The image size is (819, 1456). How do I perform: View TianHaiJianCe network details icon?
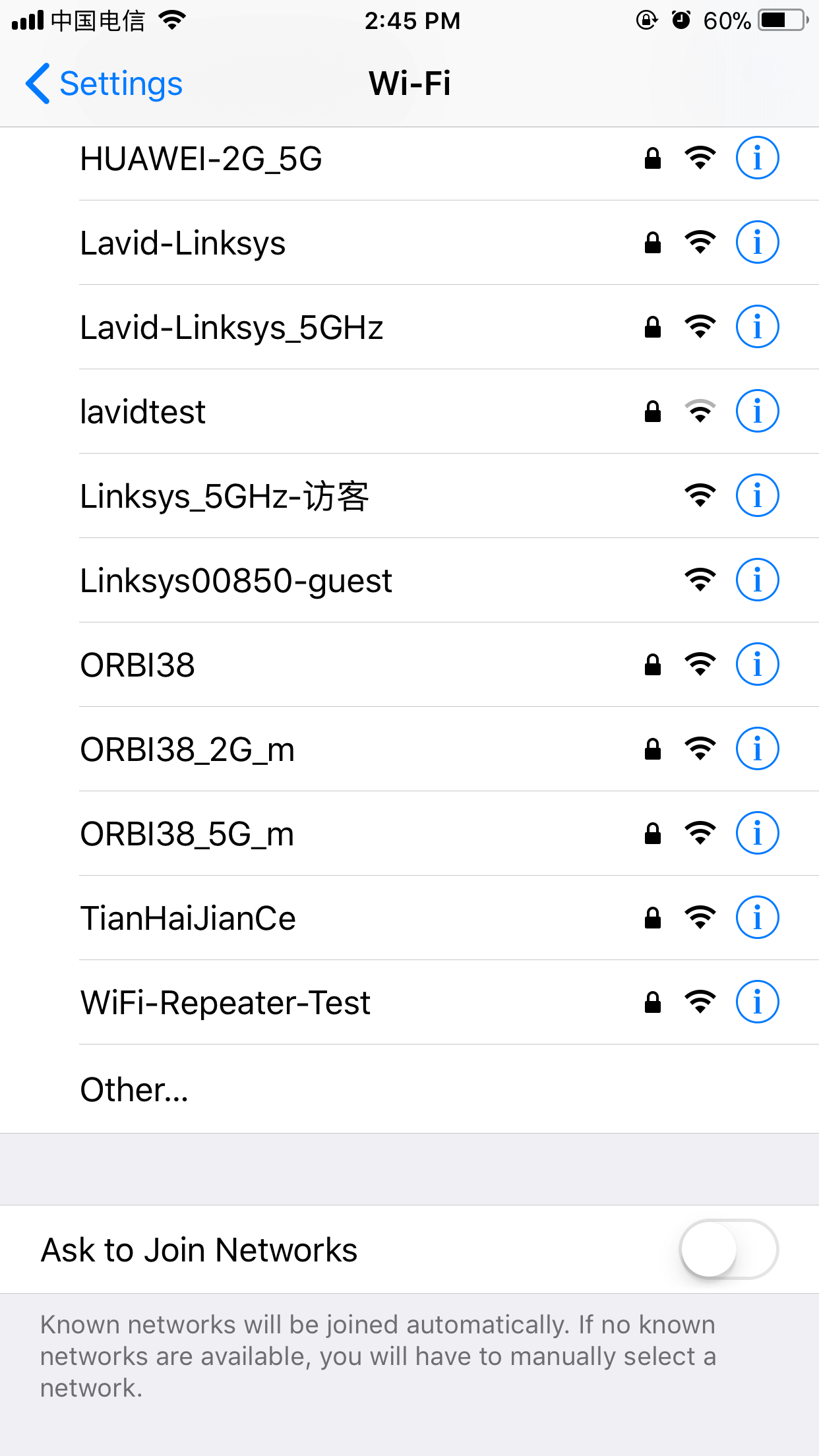(x=757, y=917)
